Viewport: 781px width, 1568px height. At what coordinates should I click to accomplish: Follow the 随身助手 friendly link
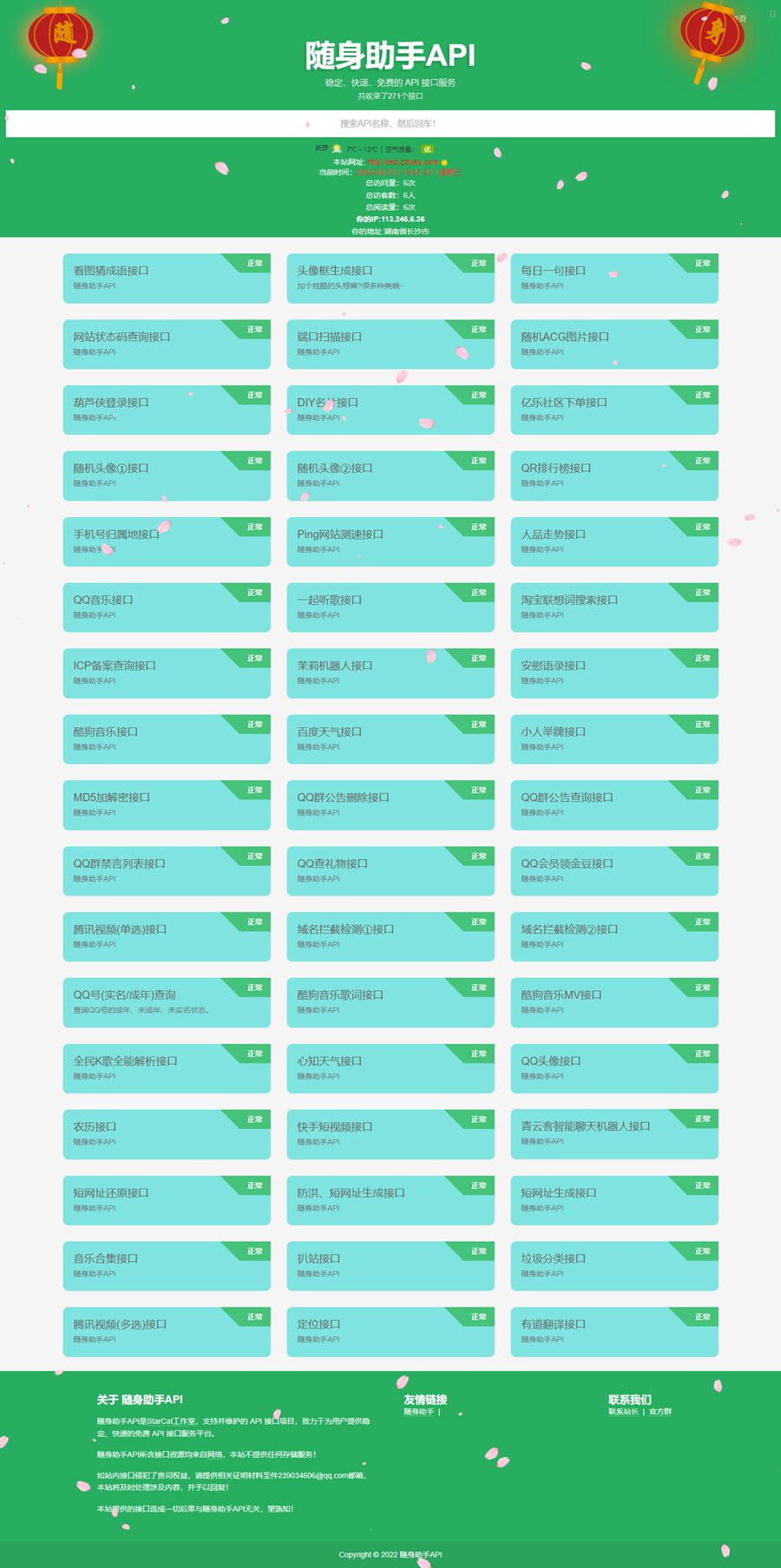(418, 1412)
